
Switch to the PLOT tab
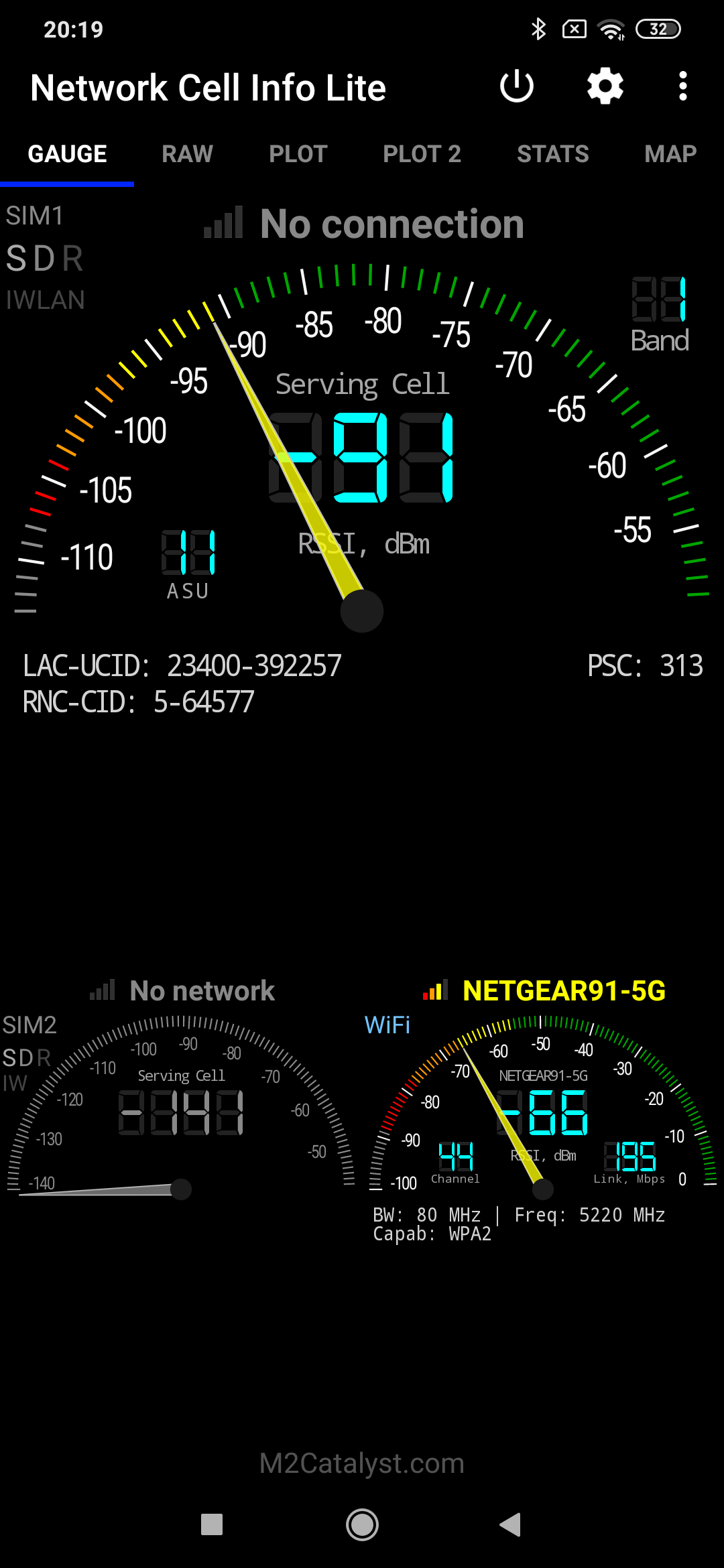click(298, 154)
